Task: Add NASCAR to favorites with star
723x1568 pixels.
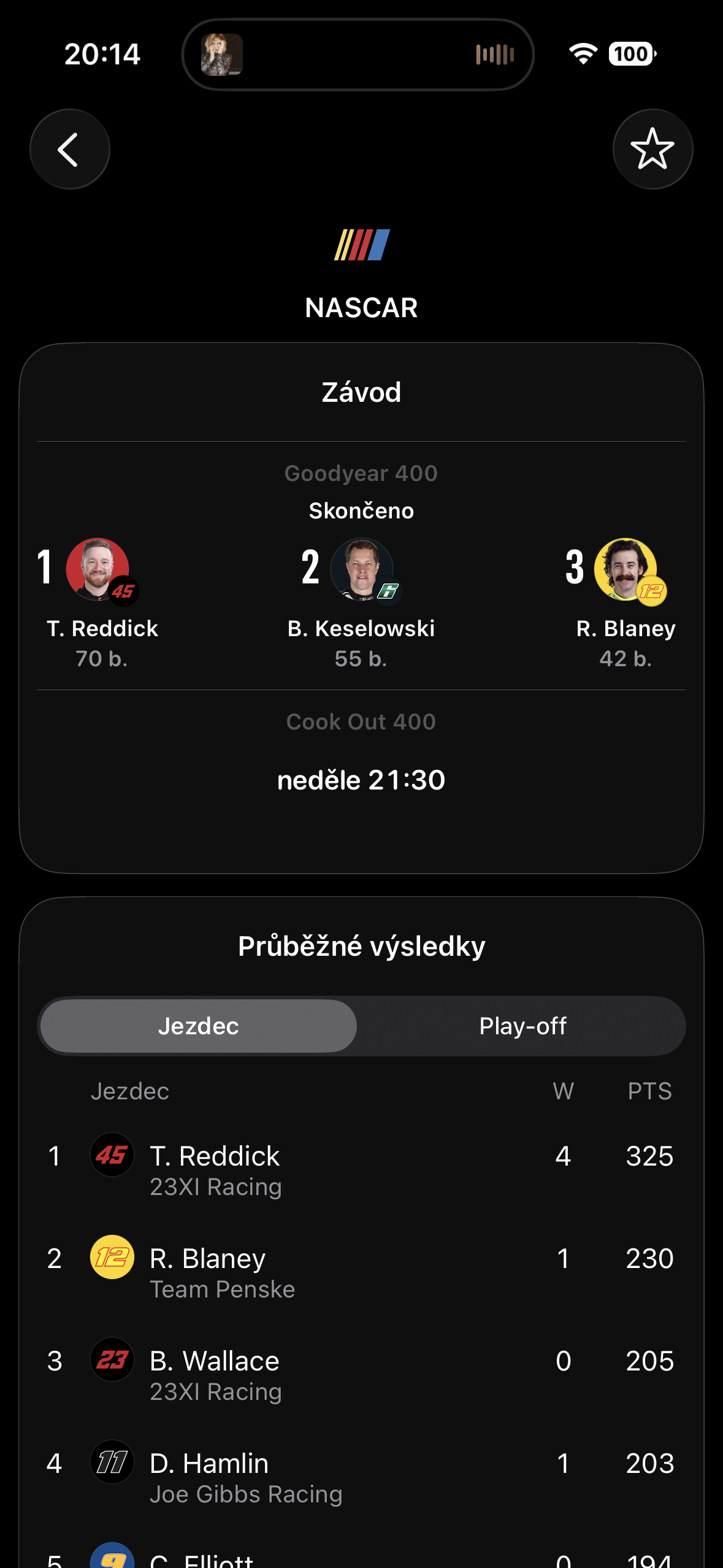Action: coord(652,149)
